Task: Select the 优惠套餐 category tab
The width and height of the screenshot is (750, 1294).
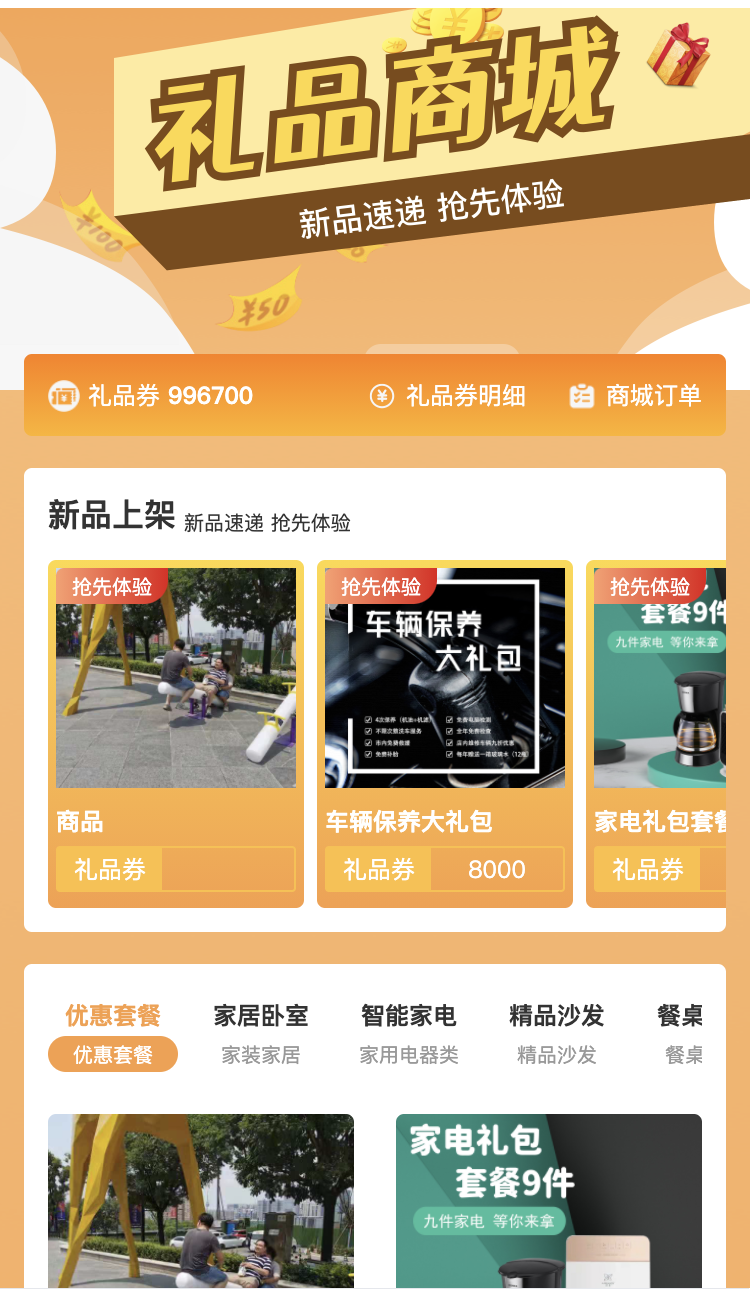Action: (x=113, y=1035)
